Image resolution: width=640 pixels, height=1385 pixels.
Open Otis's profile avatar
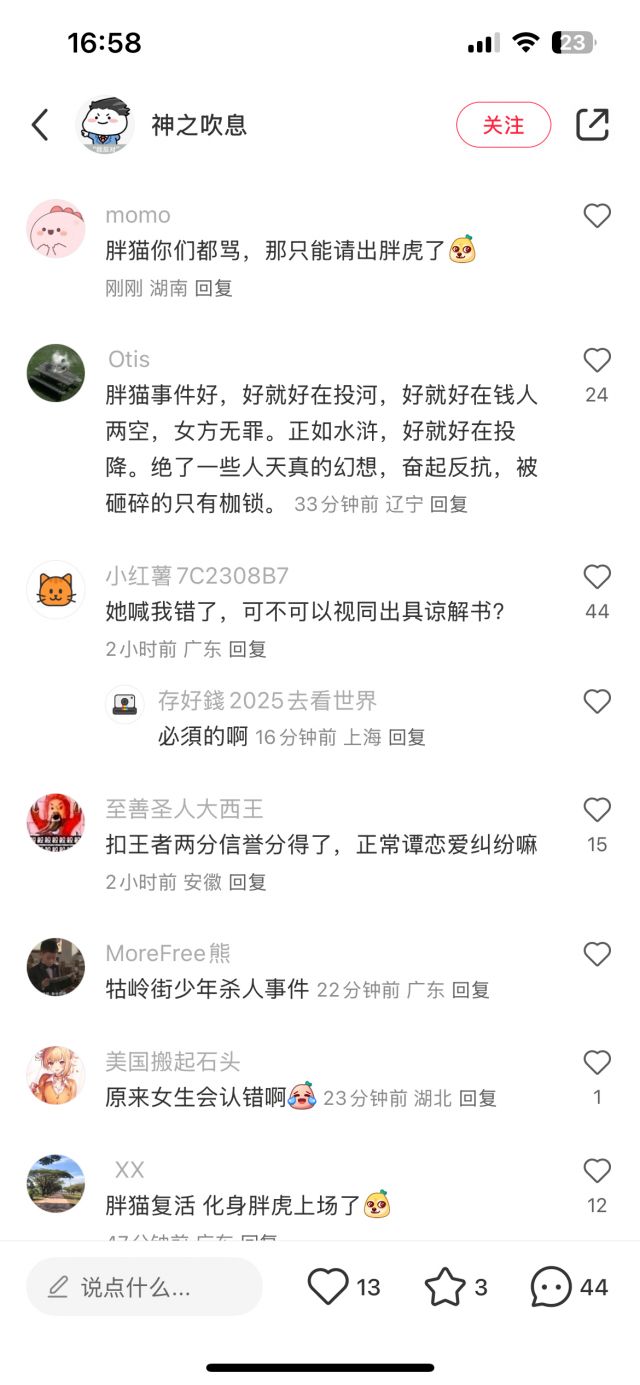tap(55, 373)
